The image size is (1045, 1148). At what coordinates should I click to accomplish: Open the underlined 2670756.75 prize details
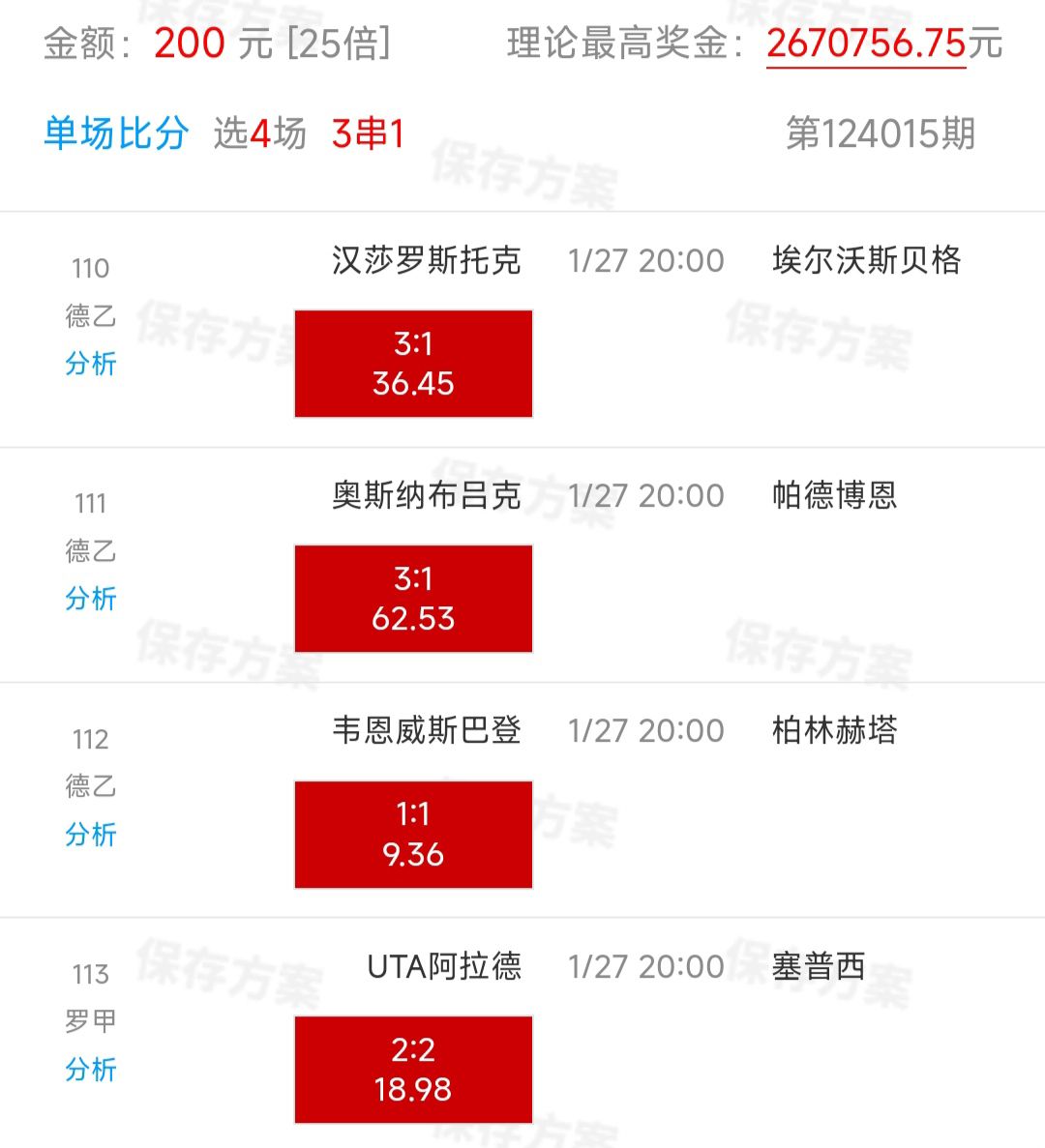pos(865,44)
